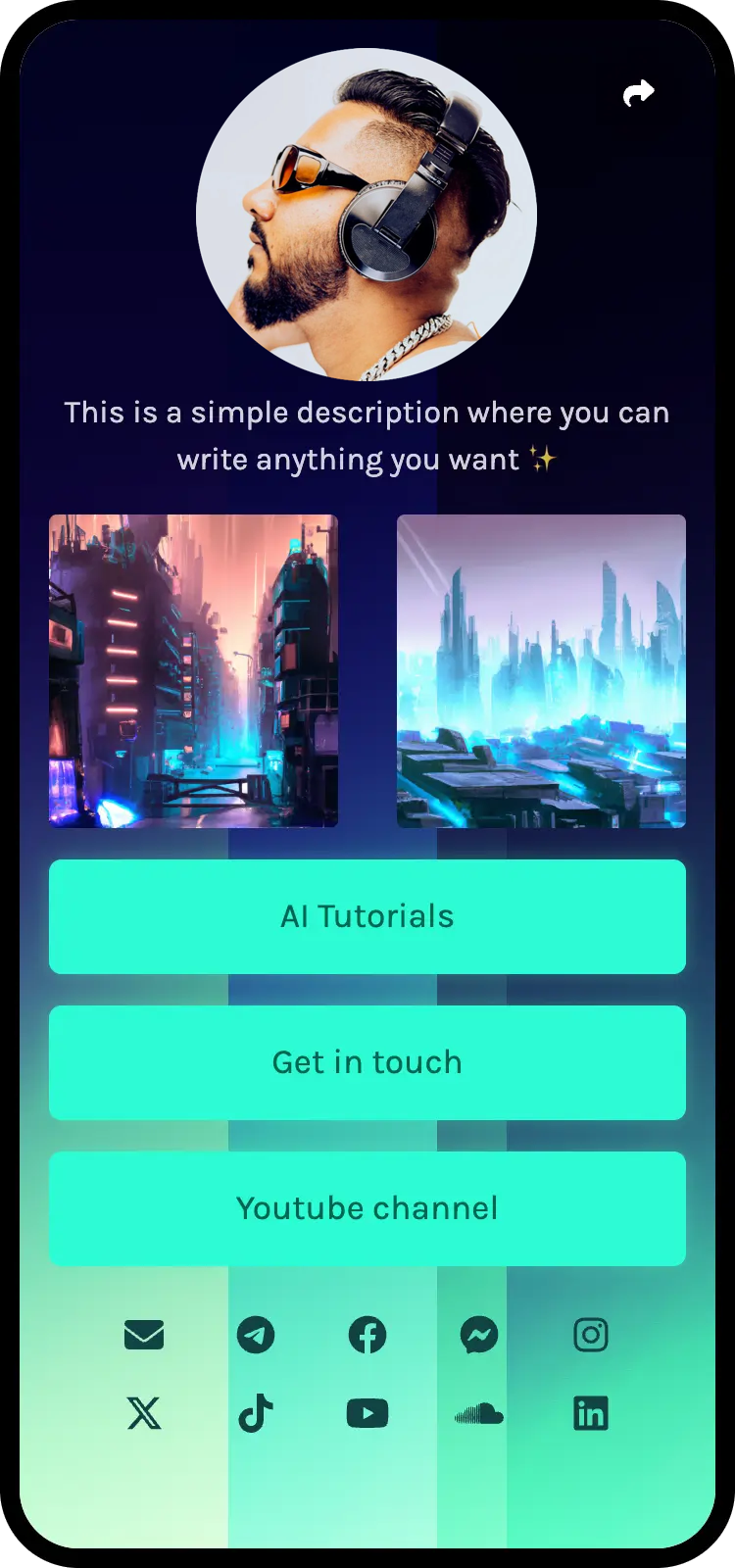Open the LinkedIn profile
The height and width of the screenshot is (1568, 735).
click(x=591, y=1413)
